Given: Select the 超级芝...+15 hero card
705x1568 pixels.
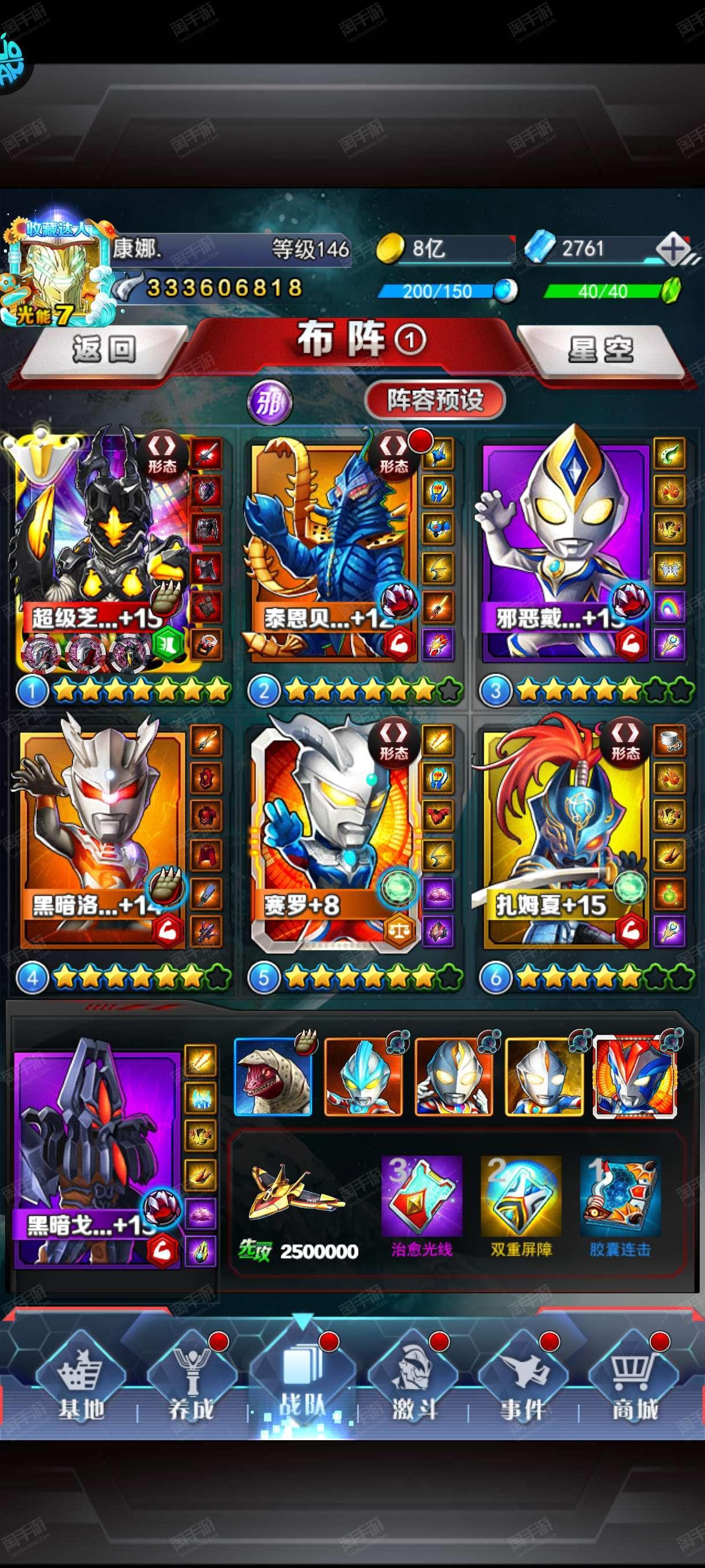Looking at the screenshot, I should 101,548.
